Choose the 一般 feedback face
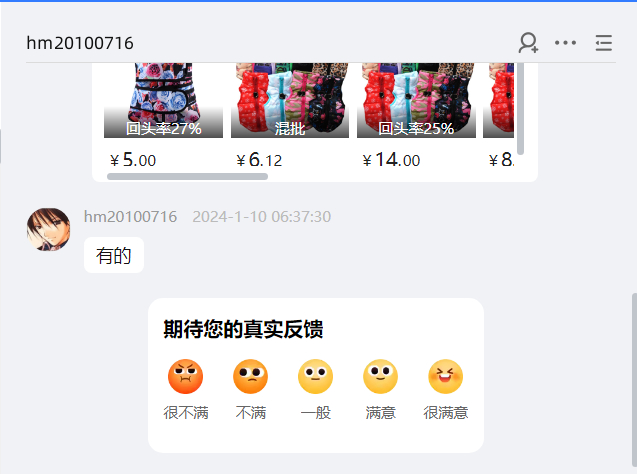This screenshot has width=637, height=474. click(315, 377)
